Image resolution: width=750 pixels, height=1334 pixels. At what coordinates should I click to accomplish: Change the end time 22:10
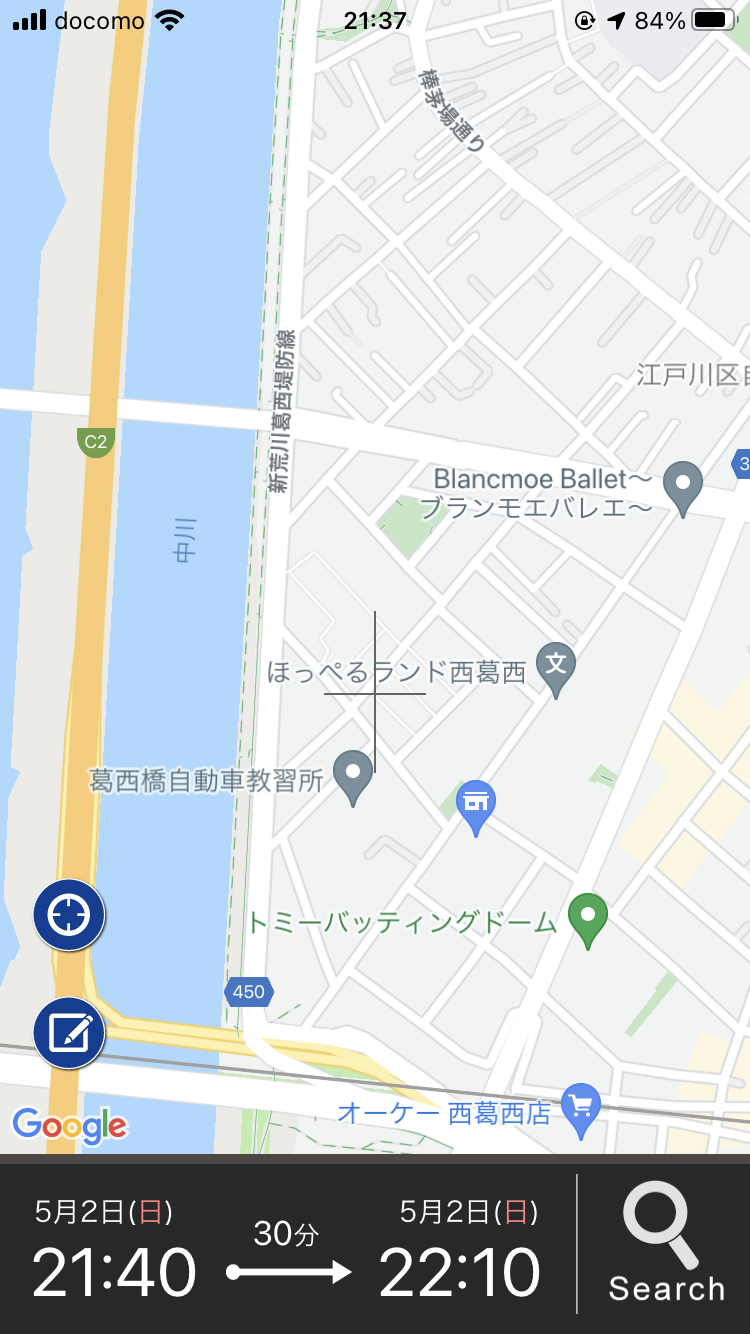pyautogui.click(x=460, y=1273)
